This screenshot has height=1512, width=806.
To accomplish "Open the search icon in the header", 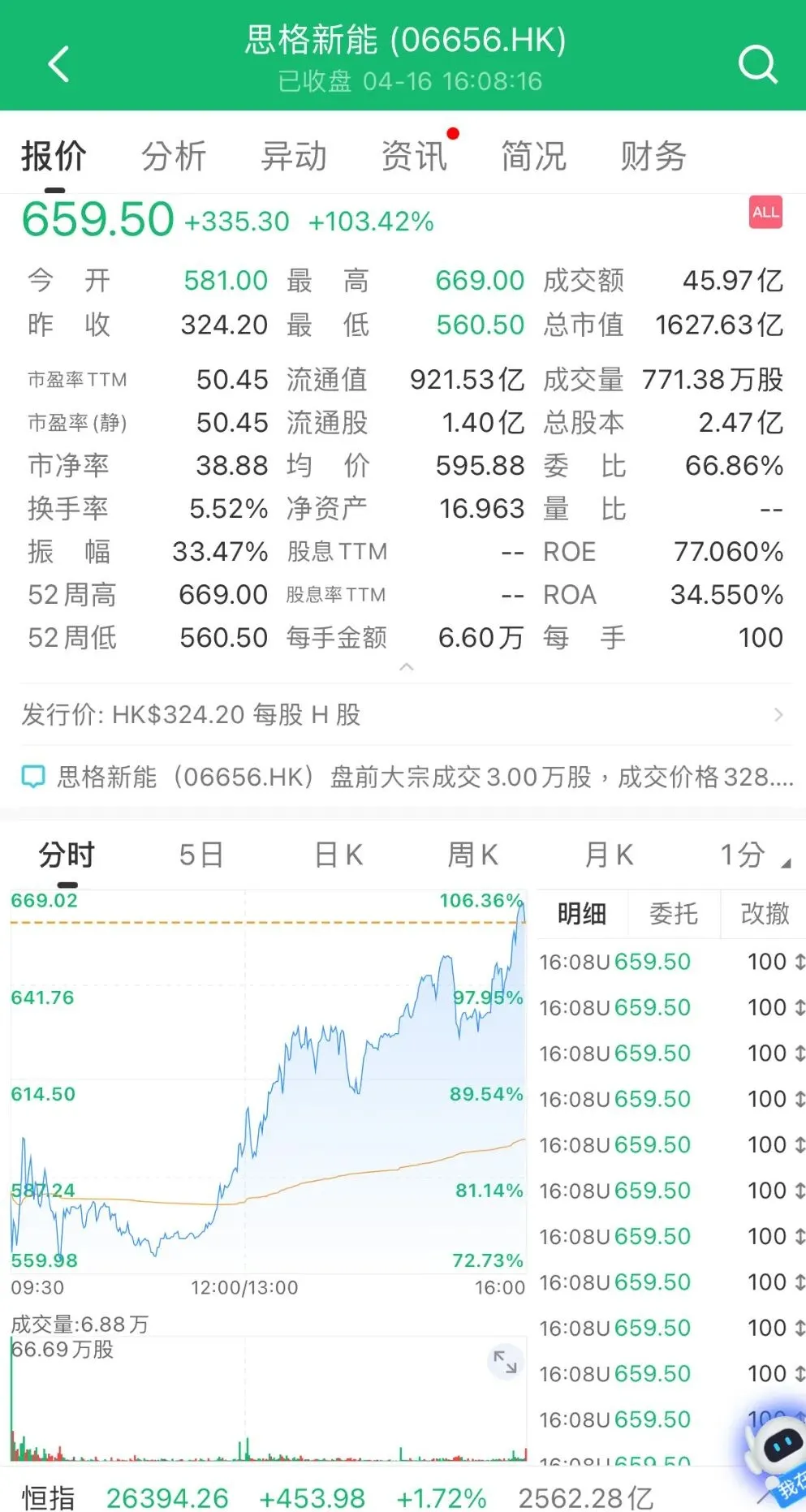I will [x=758, y=64].
